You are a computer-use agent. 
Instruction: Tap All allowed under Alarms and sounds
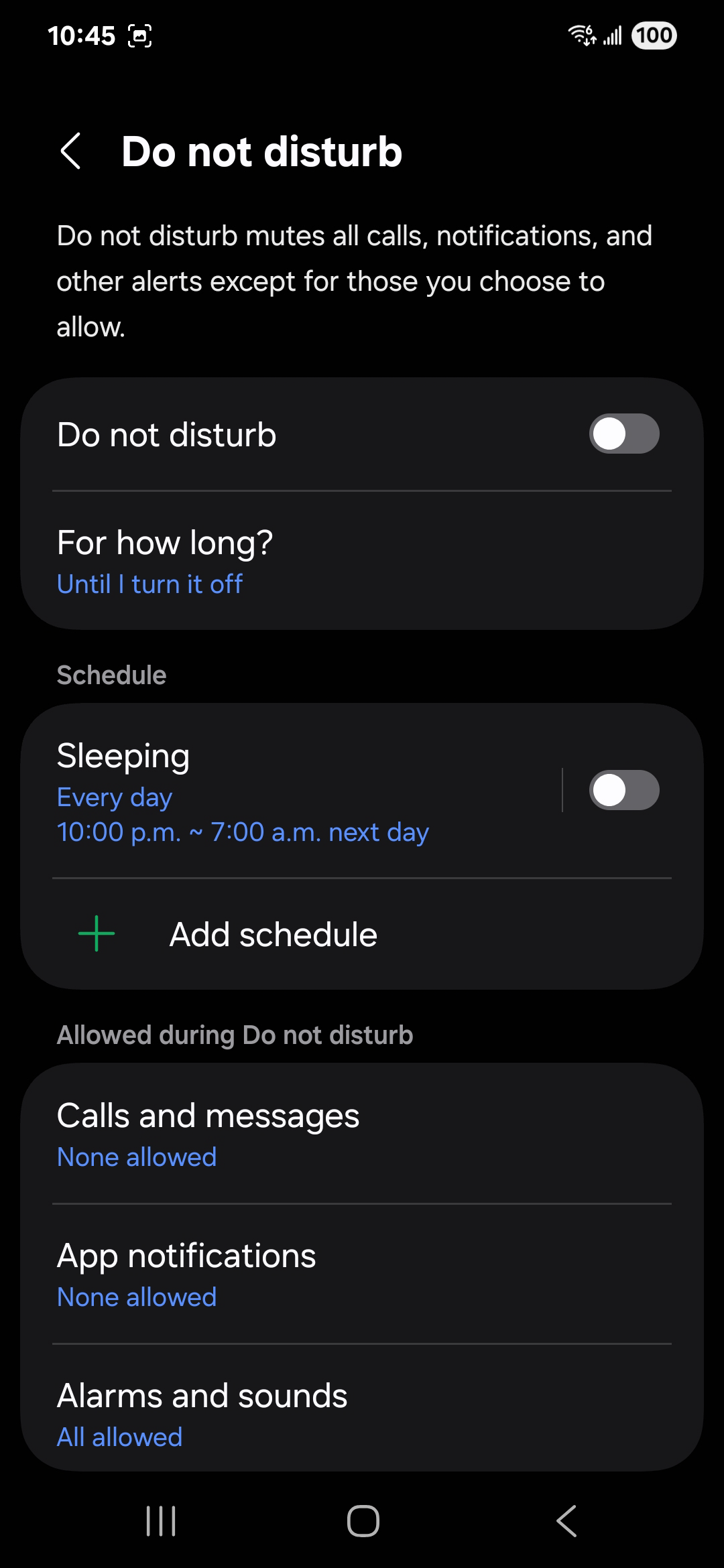[x=119, y=1437]
